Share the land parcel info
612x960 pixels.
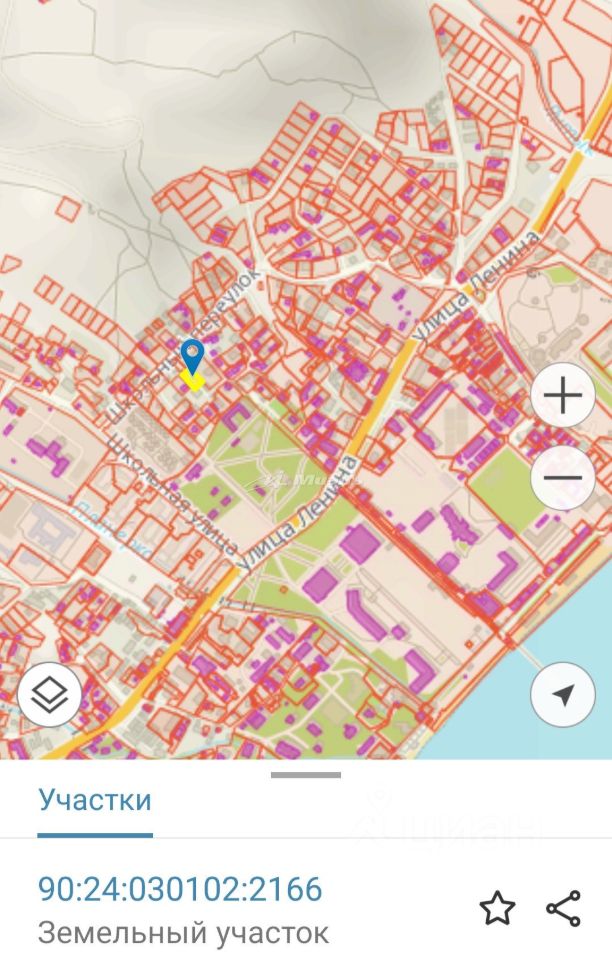(564, 909)
